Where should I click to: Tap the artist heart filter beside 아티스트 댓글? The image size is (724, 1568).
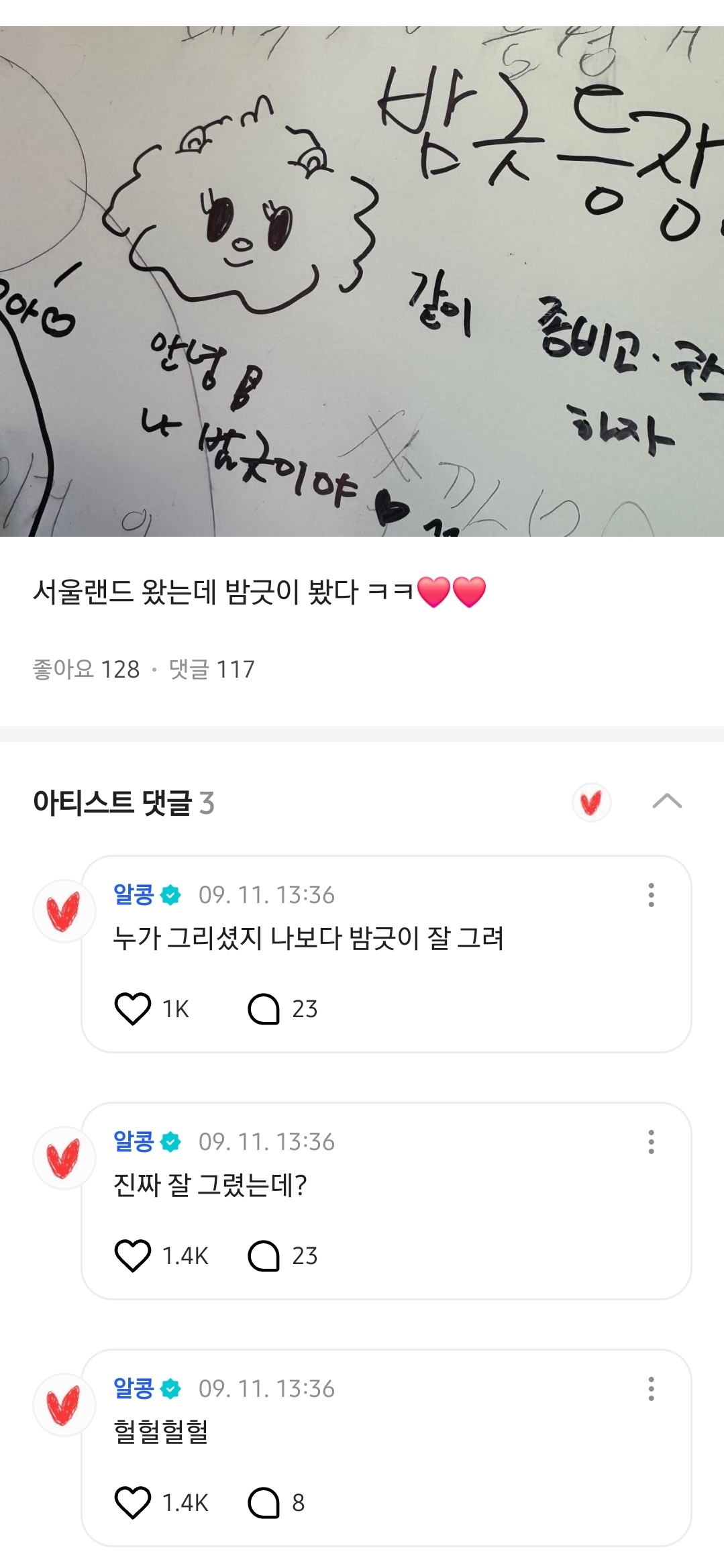pos(591,802)
